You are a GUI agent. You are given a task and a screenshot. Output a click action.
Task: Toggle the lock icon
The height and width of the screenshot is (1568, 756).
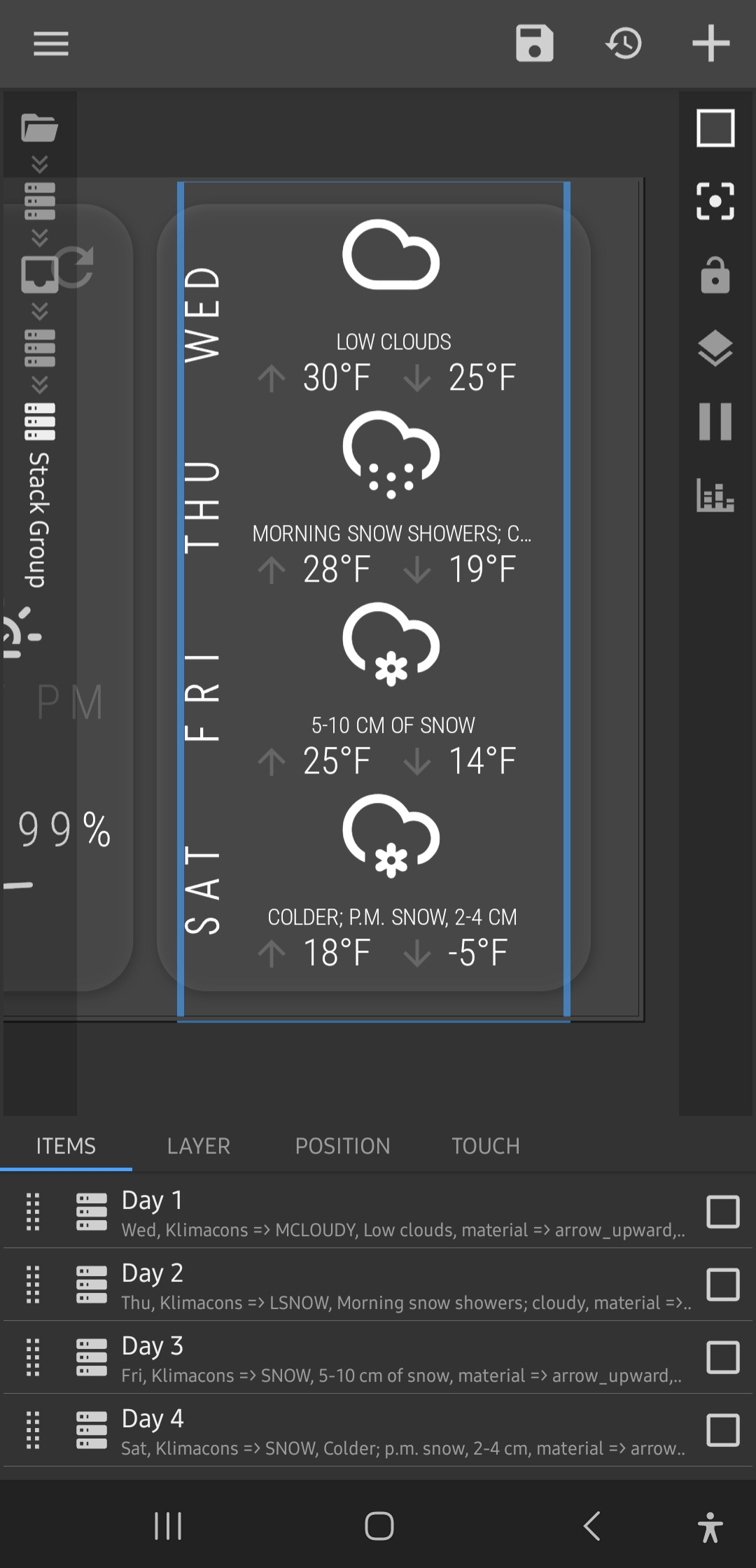(x=715, y=275)
